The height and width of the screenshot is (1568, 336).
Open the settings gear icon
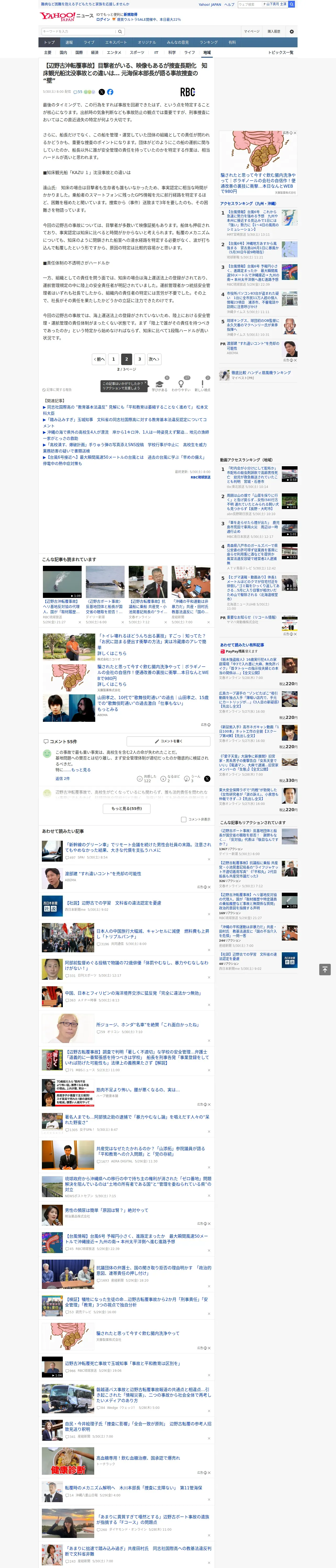[292, 31]
